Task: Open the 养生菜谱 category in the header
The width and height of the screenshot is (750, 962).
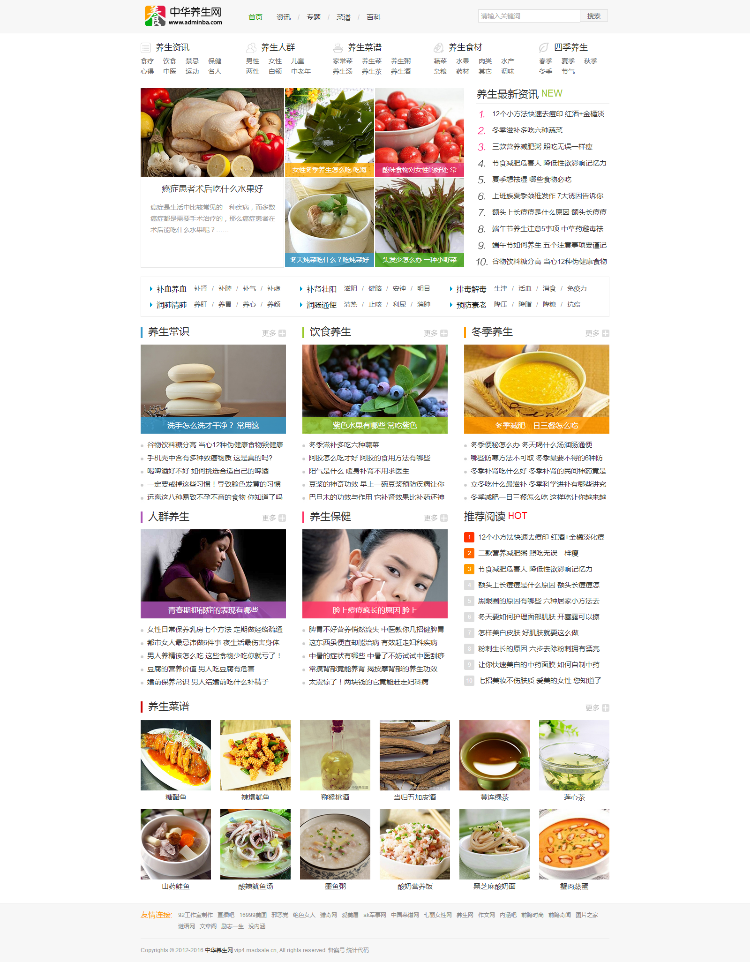Action: pyautogui.click(x=364, y=47)
